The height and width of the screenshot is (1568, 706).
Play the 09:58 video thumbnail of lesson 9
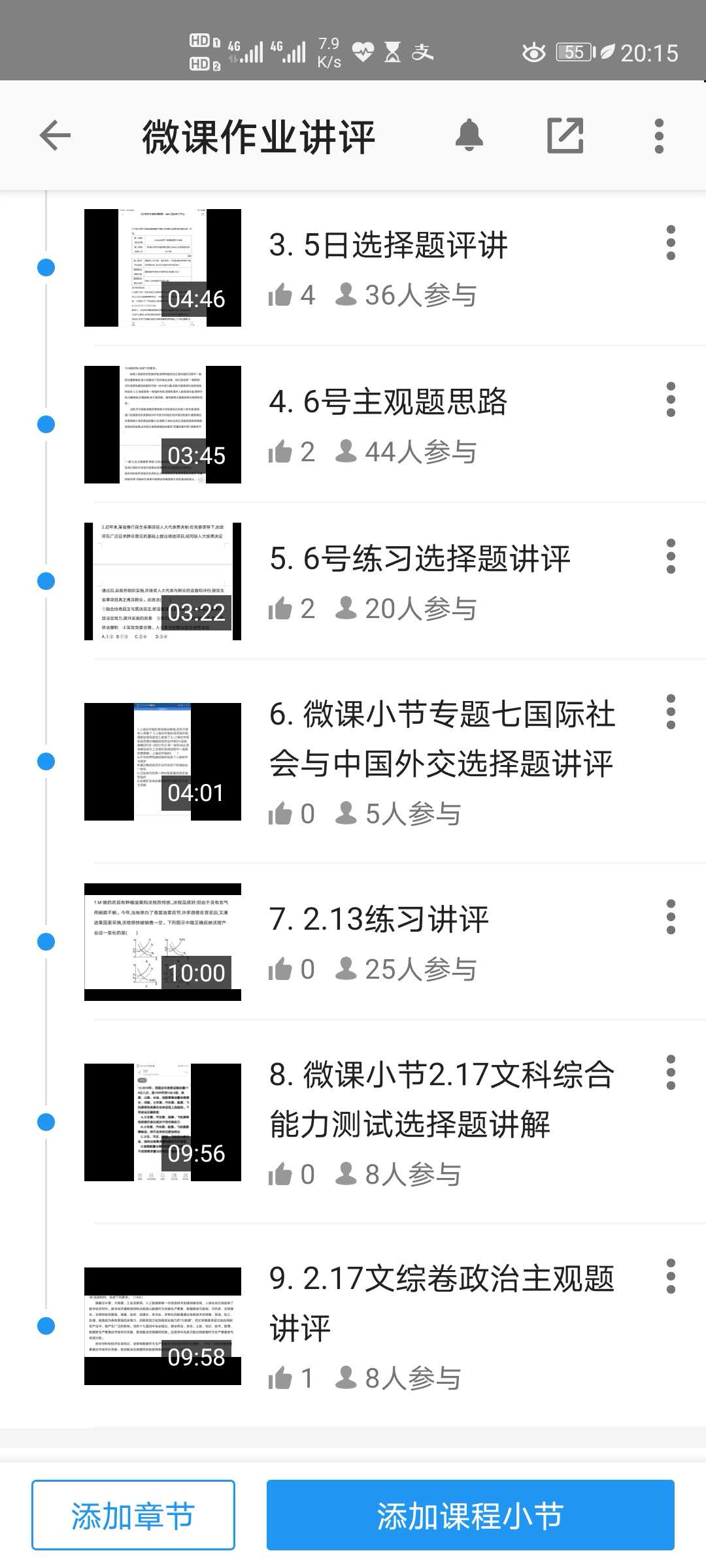pos(163,1326)
